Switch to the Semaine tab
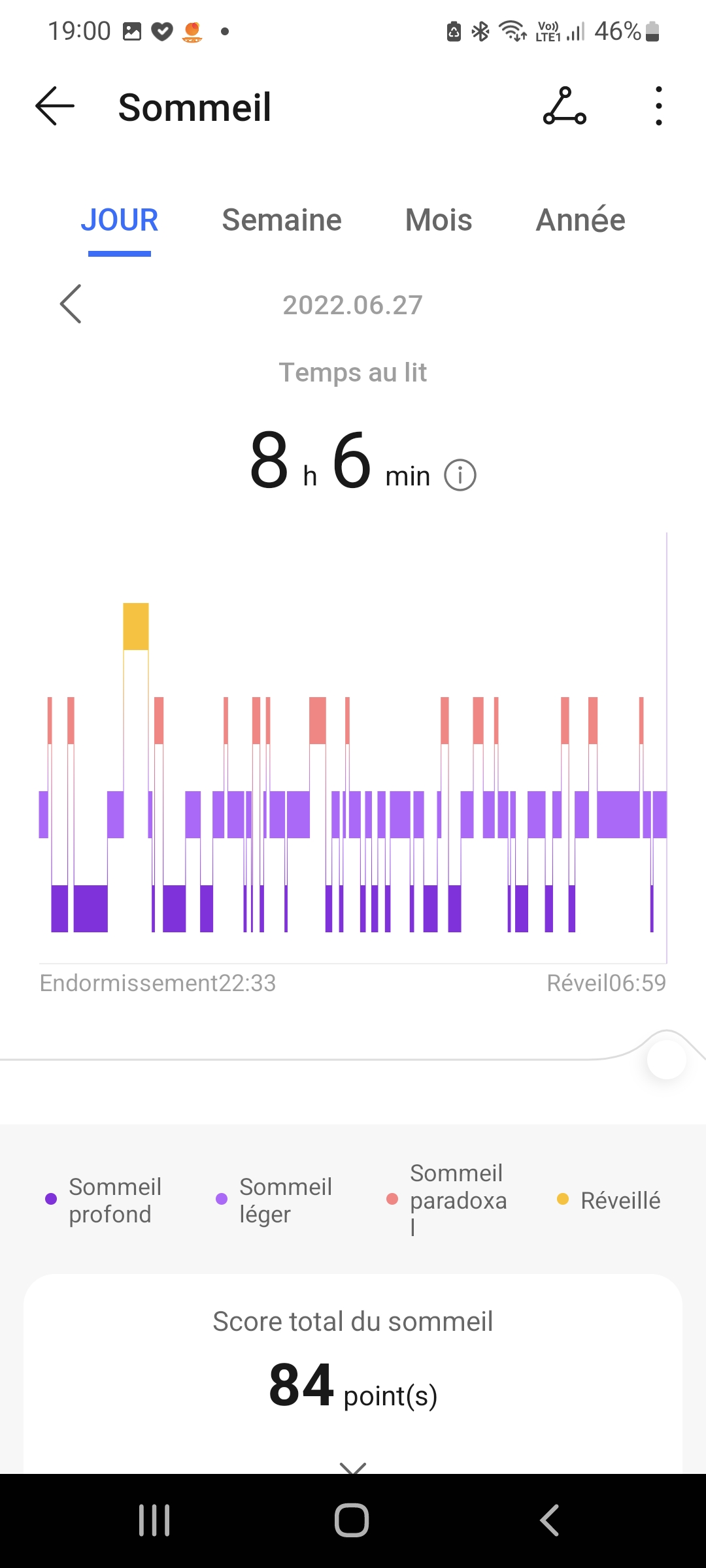Screen dimensions: 706x1568 coord(282,220)
